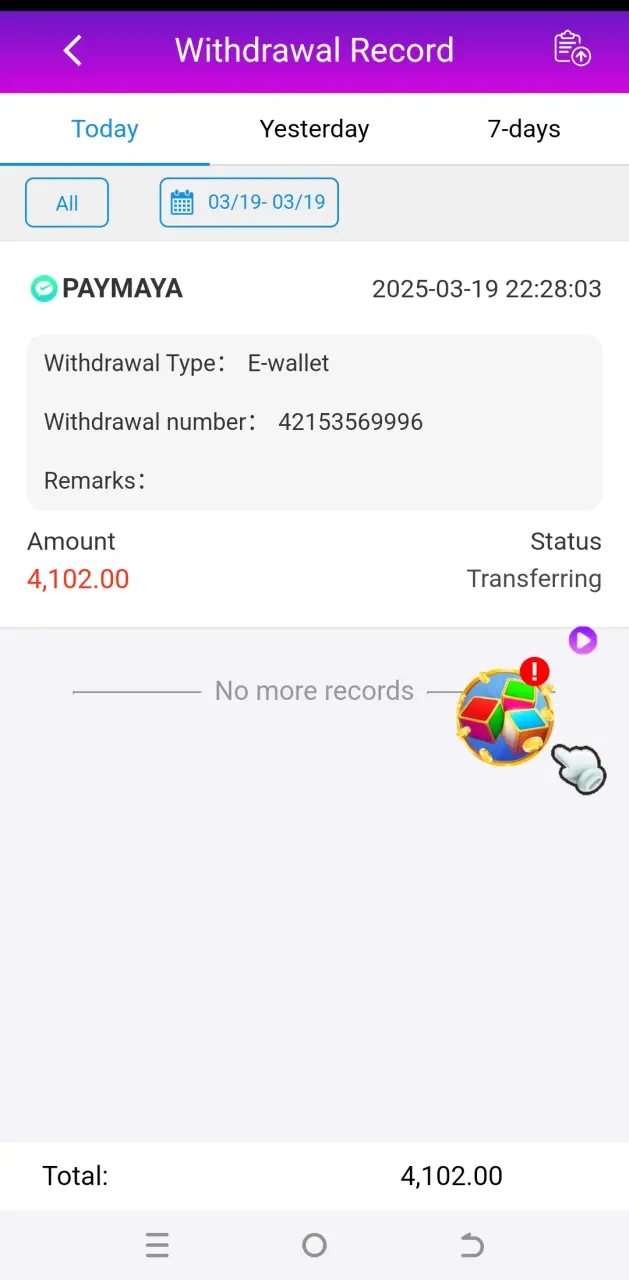Screen dimensions: 629x1280
Task: Open the clipboard upload icon in header
Action: coord(572,49)
